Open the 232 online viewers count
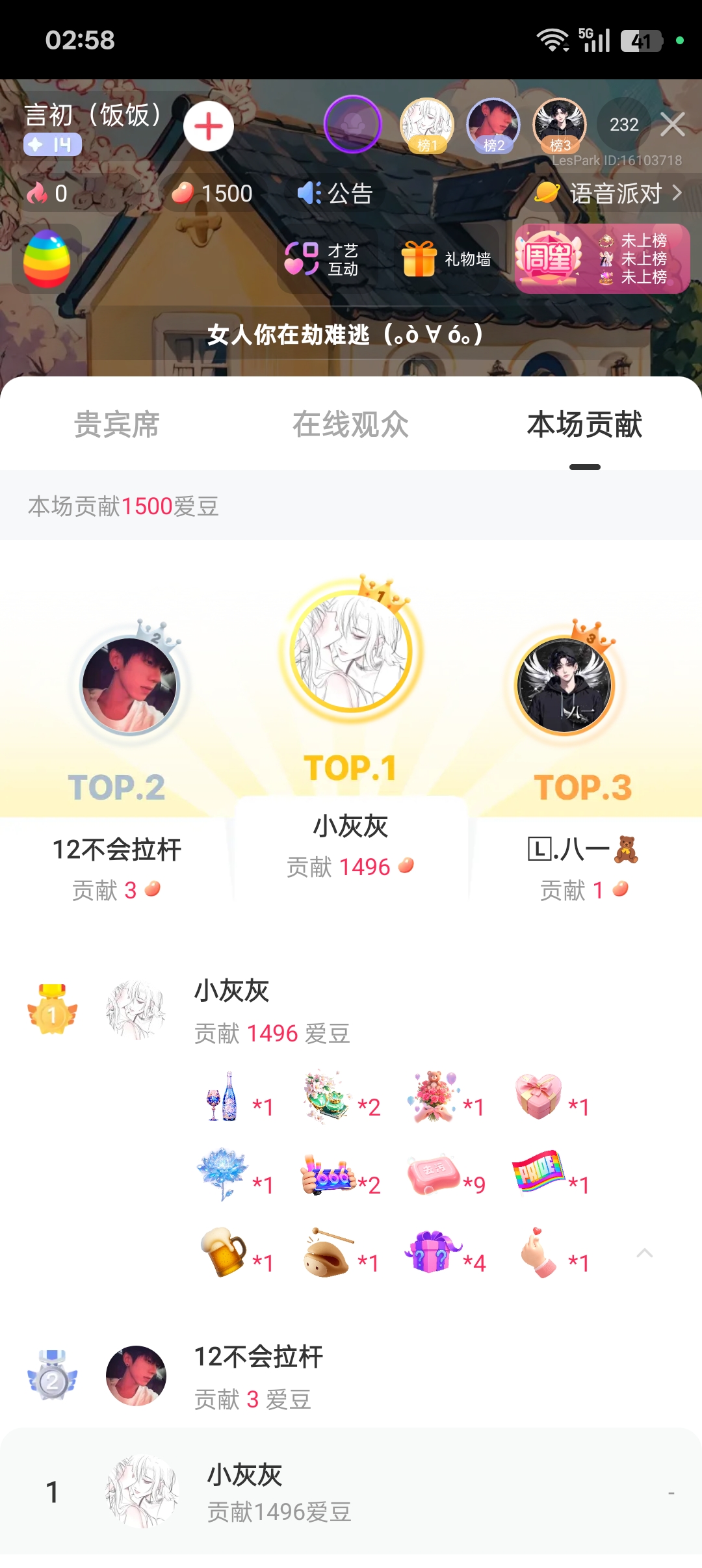 pos(624,124)
